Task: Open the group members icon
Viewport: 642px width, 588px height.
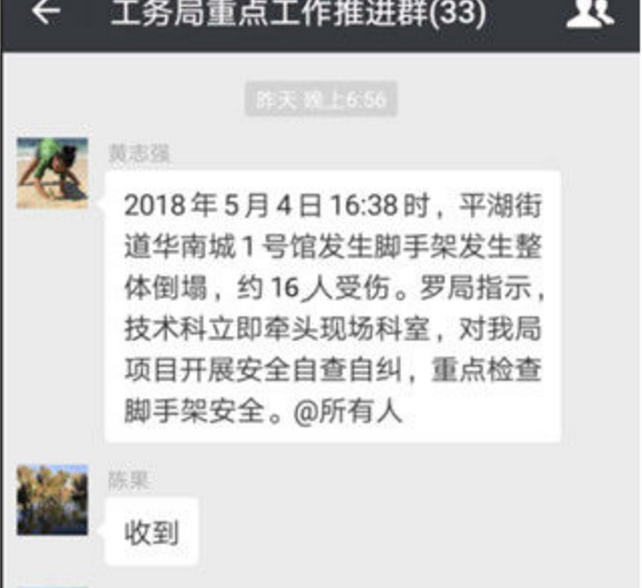Action: (589, 12)
